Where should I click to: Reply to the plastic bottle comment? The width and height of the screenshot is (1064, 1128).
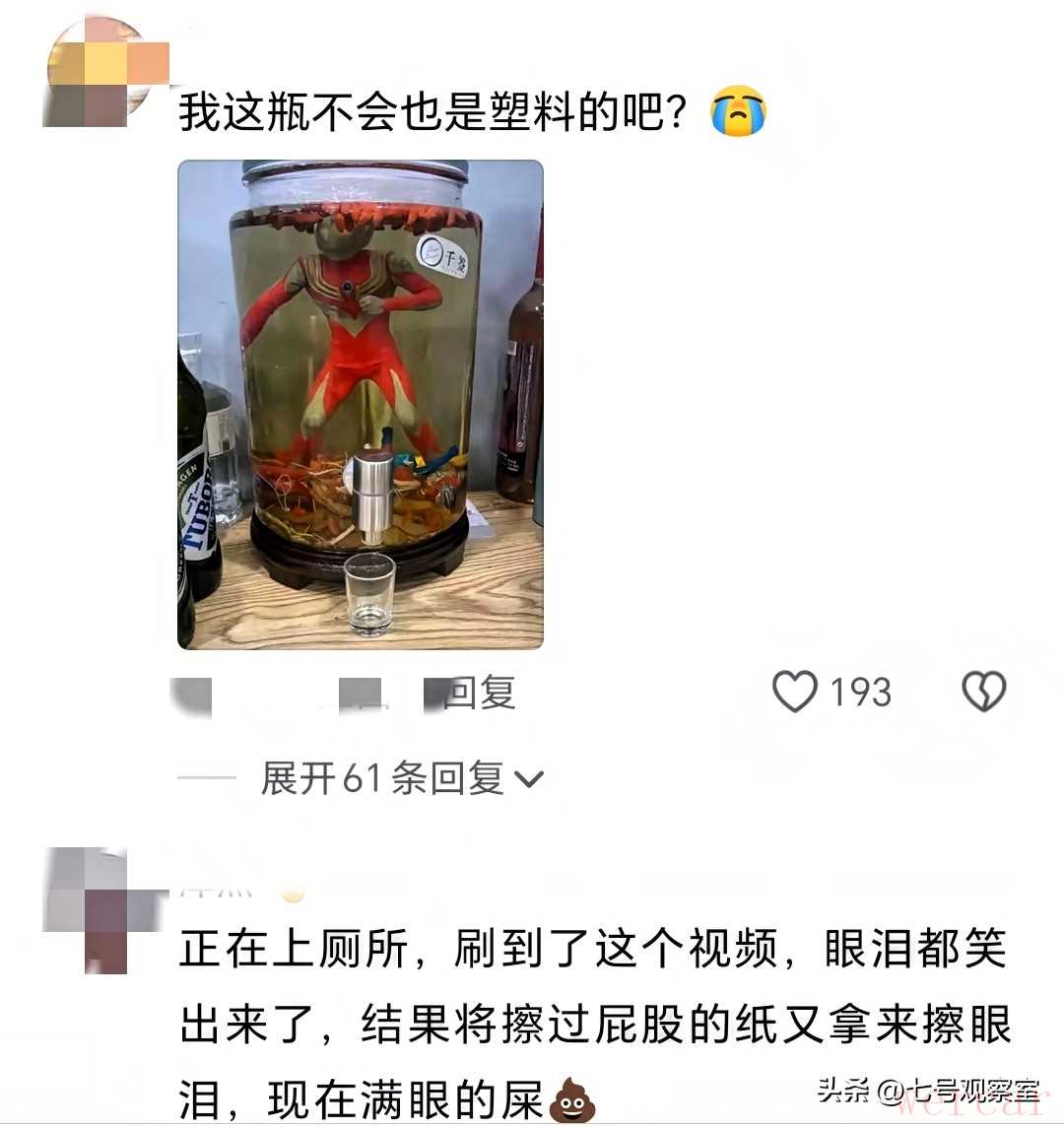pyautogui.click(x=479, y=693)
